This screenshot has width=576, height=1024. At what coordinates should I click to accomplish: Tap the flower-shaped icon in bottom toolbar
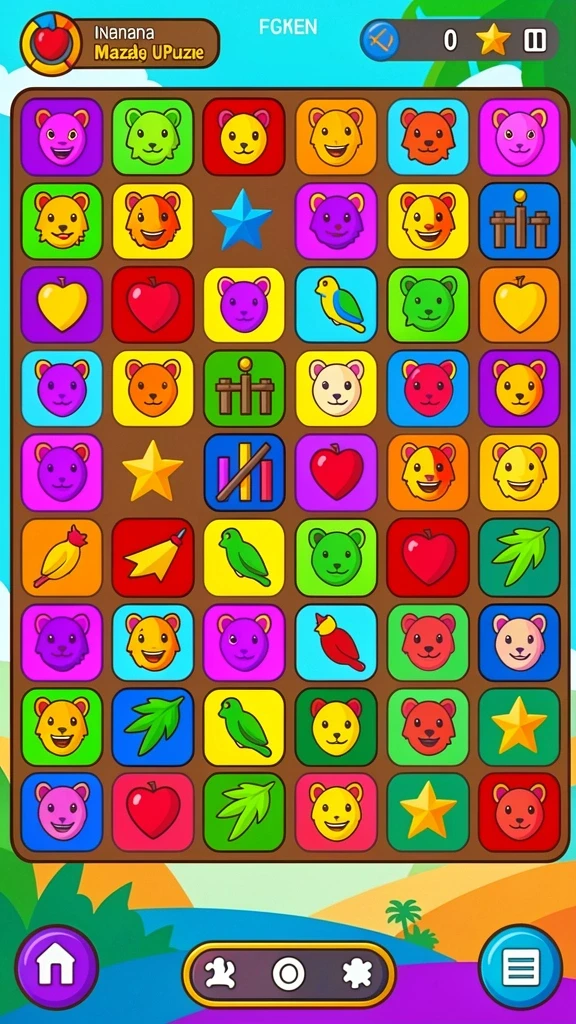[357, 974]
